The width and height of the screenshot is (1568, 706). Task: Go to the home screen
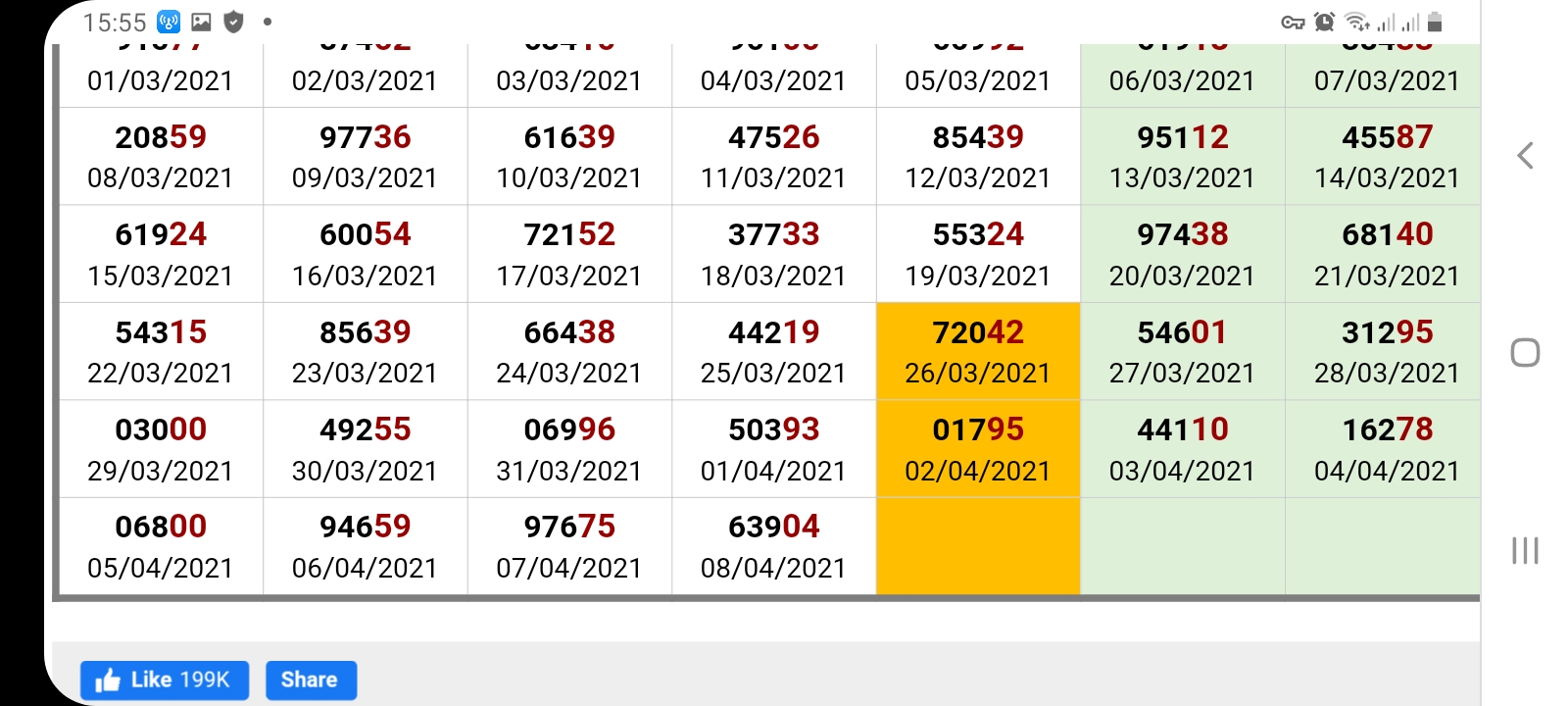1525,353
